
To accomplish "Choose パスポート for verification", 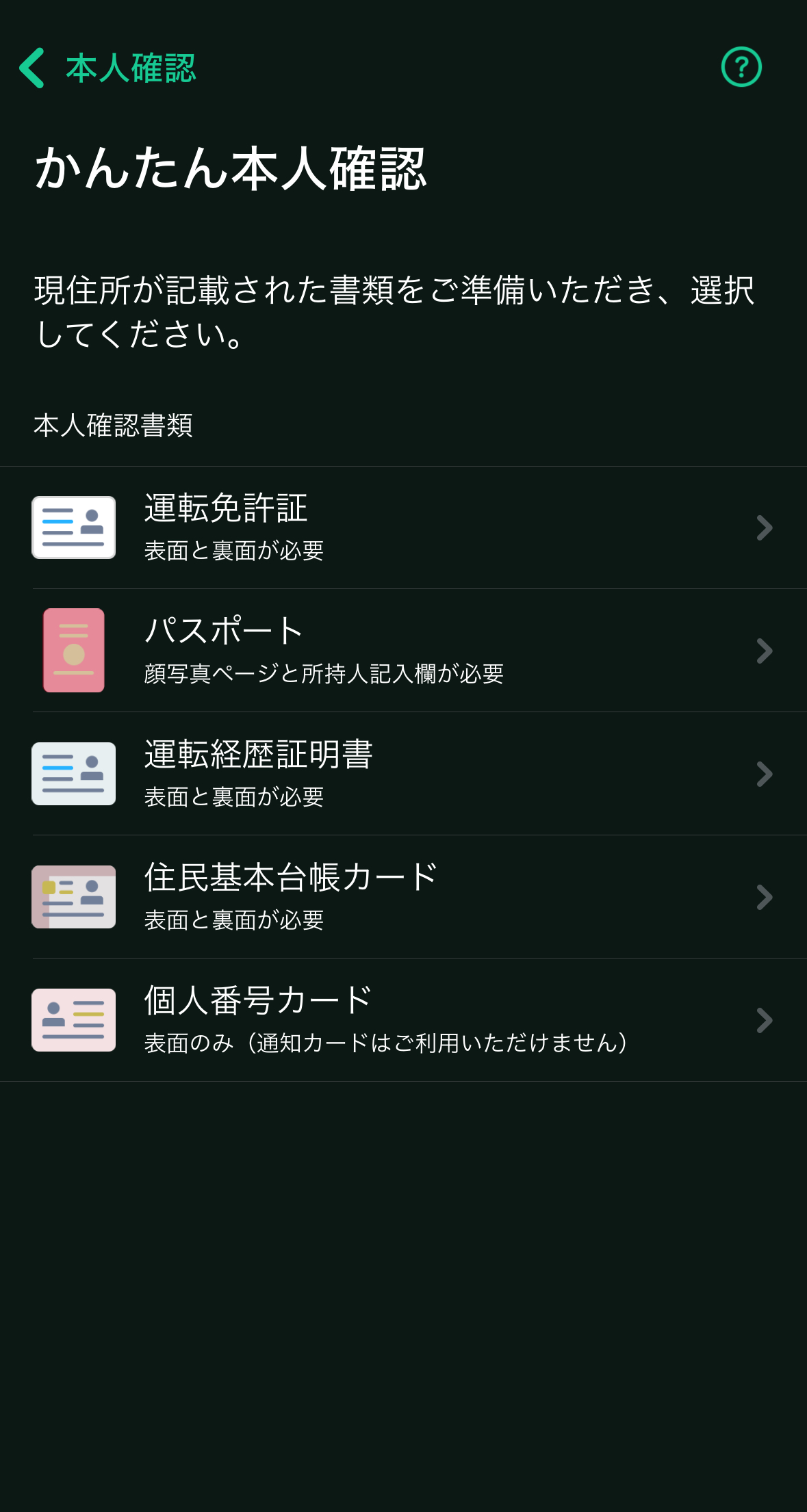I will 403,651.
